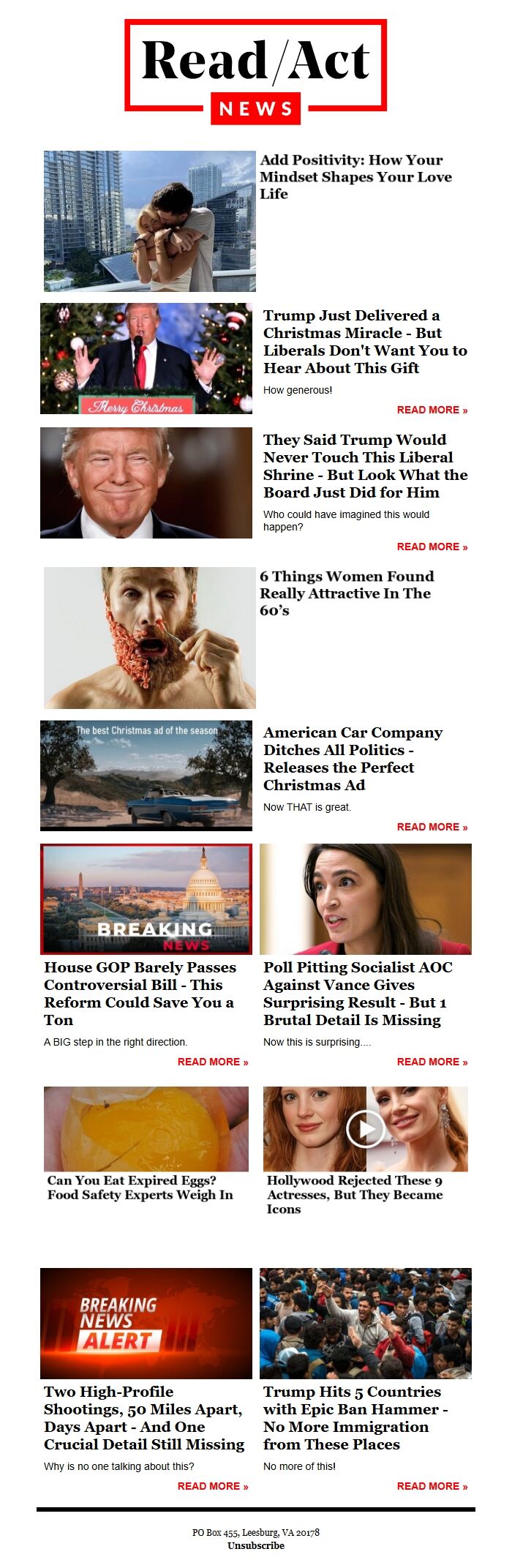Viewport: 512px width, 1568px height.
Task: Open the Add Positivity love life article image
Action: (149, 221)
